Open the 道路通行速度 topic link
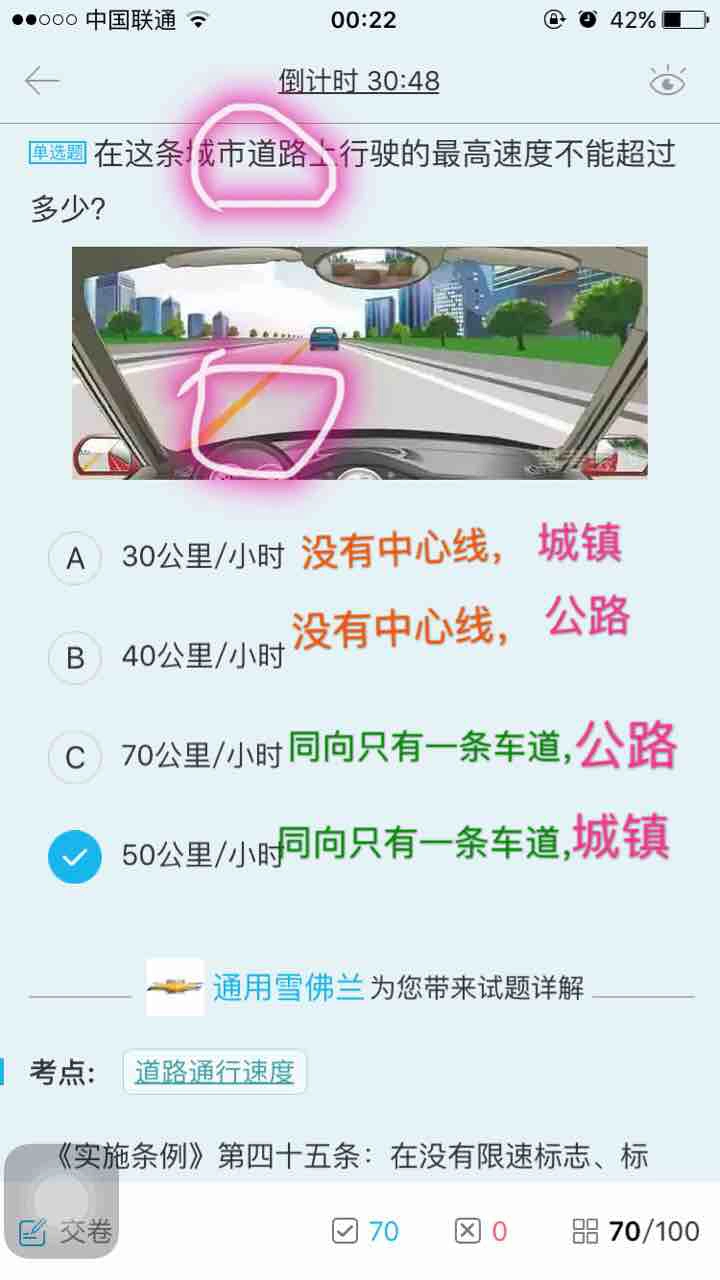This screenshot has width=720, height=1280. [x=214, y=1072]
